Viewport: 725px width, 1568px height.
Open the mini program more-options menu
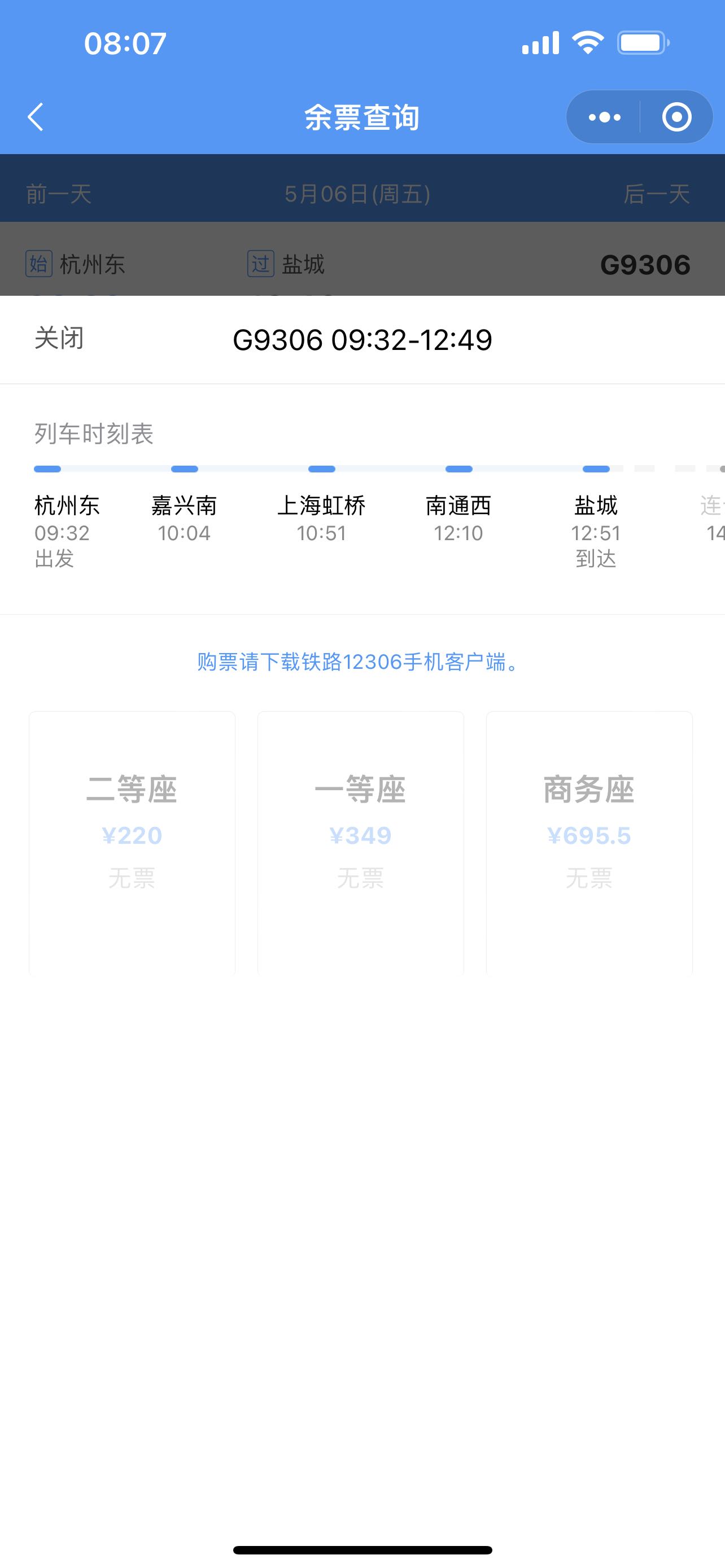tap(605, 117)
